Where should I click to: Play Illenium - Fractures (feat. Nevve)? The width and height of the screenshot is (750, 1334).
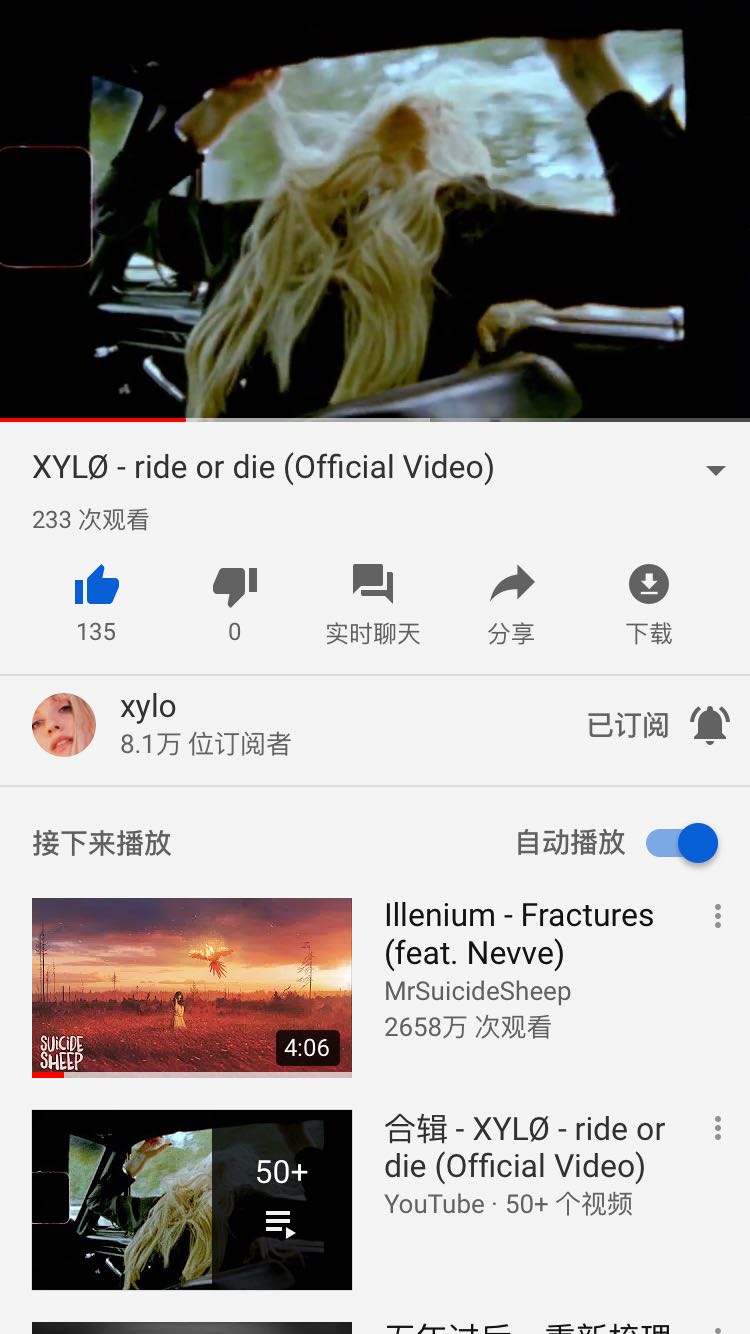point(192,987)
